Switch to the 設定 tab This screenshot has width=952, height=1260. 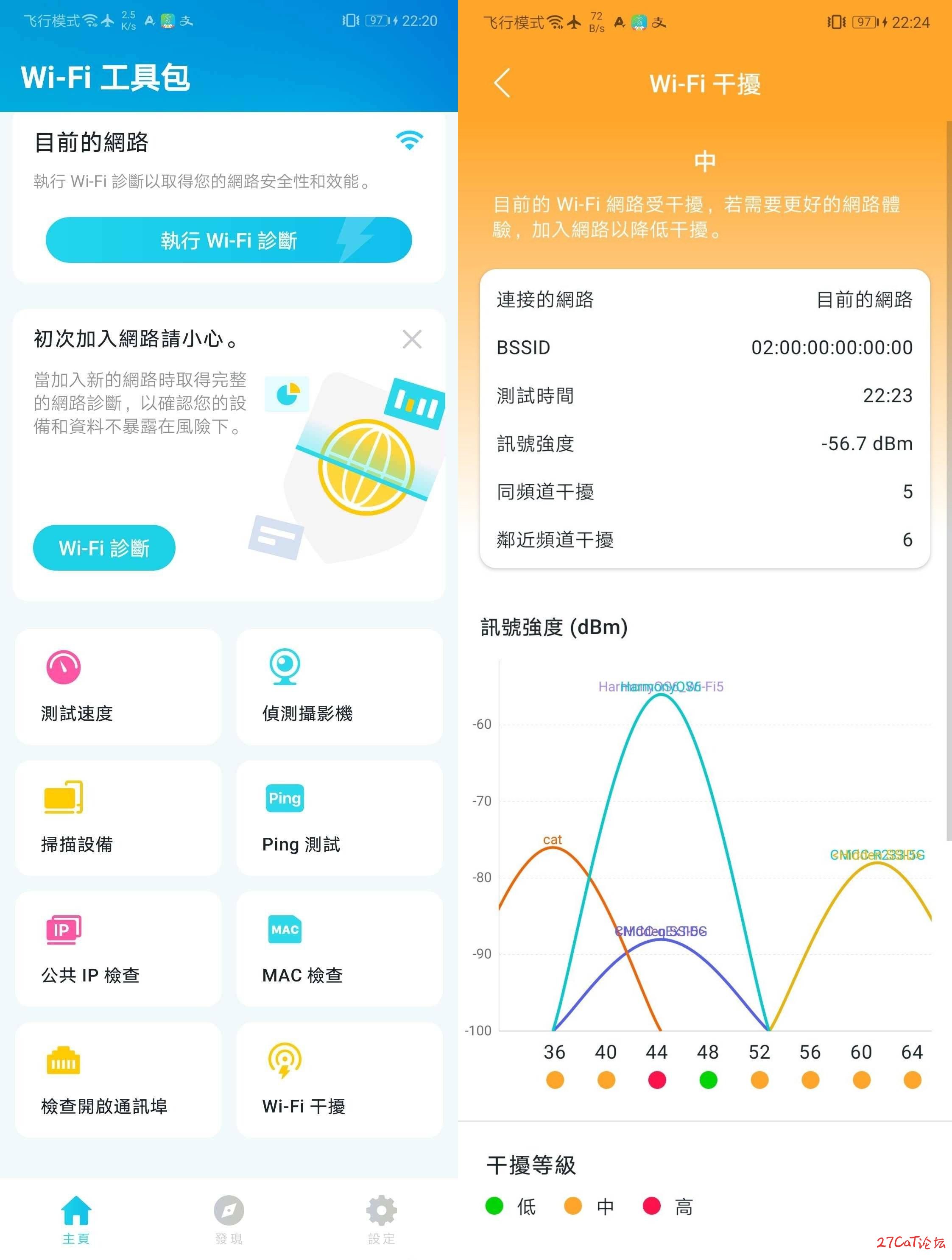point(381,1219)
